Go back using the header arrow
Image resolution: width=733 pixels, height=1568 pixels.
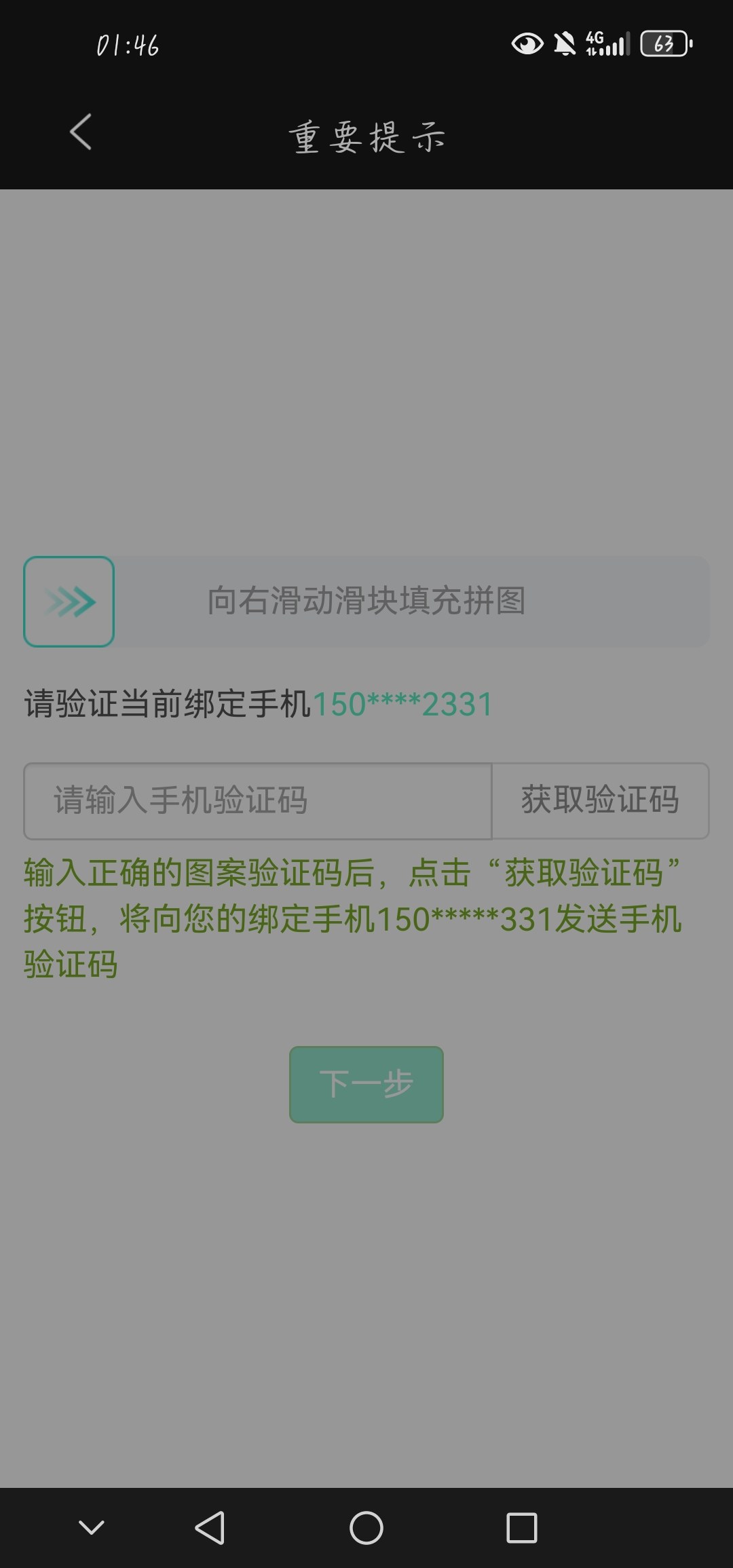click(81, 132)
